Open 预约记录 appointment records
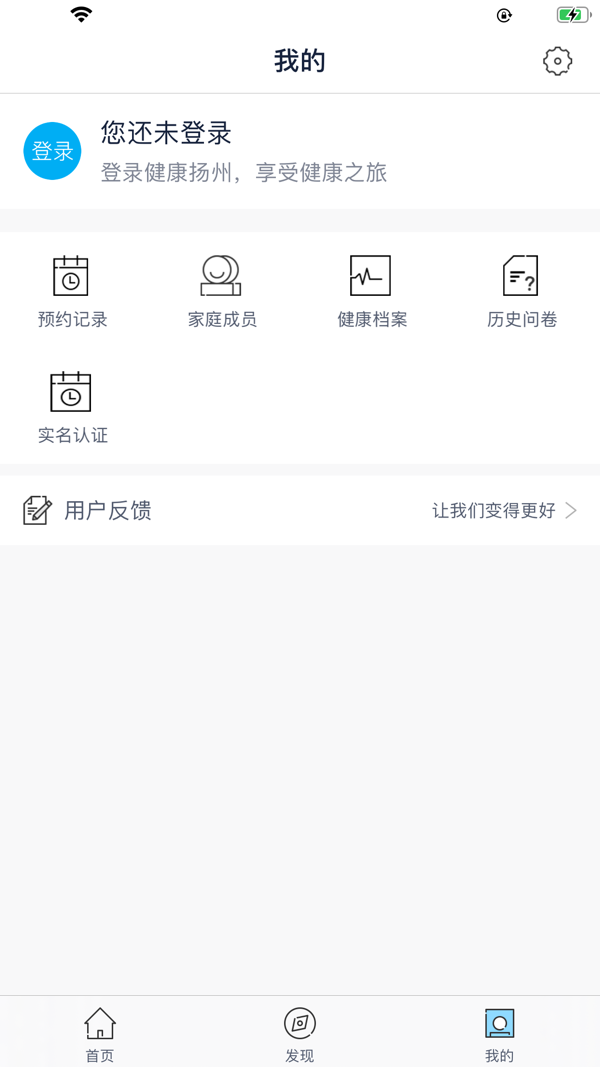 [72, 290]
